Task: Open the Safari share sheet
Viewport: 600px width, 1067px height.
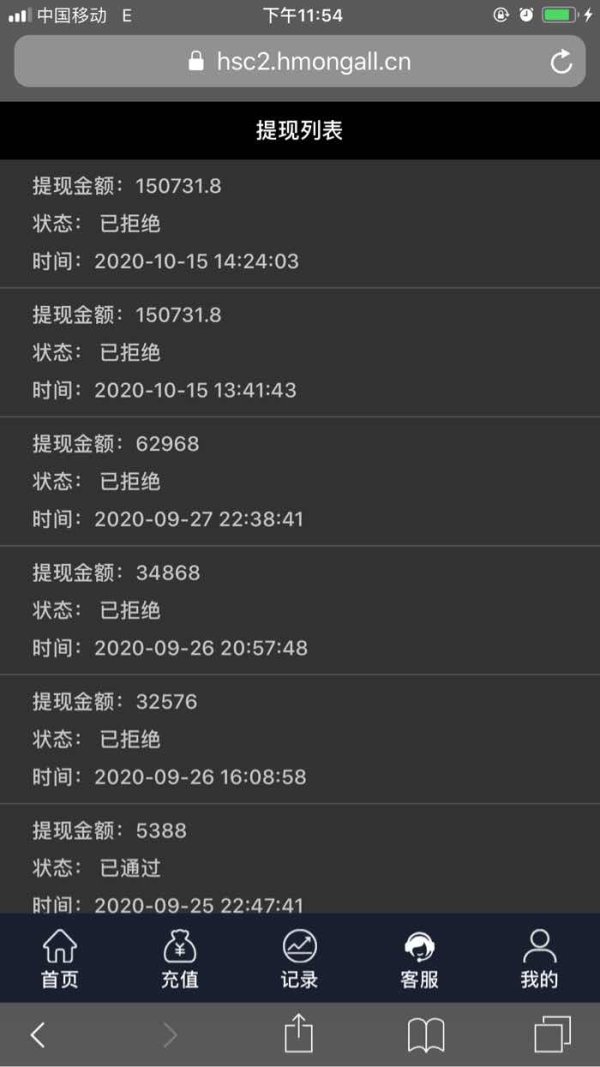Action: tap(299, 1033)
